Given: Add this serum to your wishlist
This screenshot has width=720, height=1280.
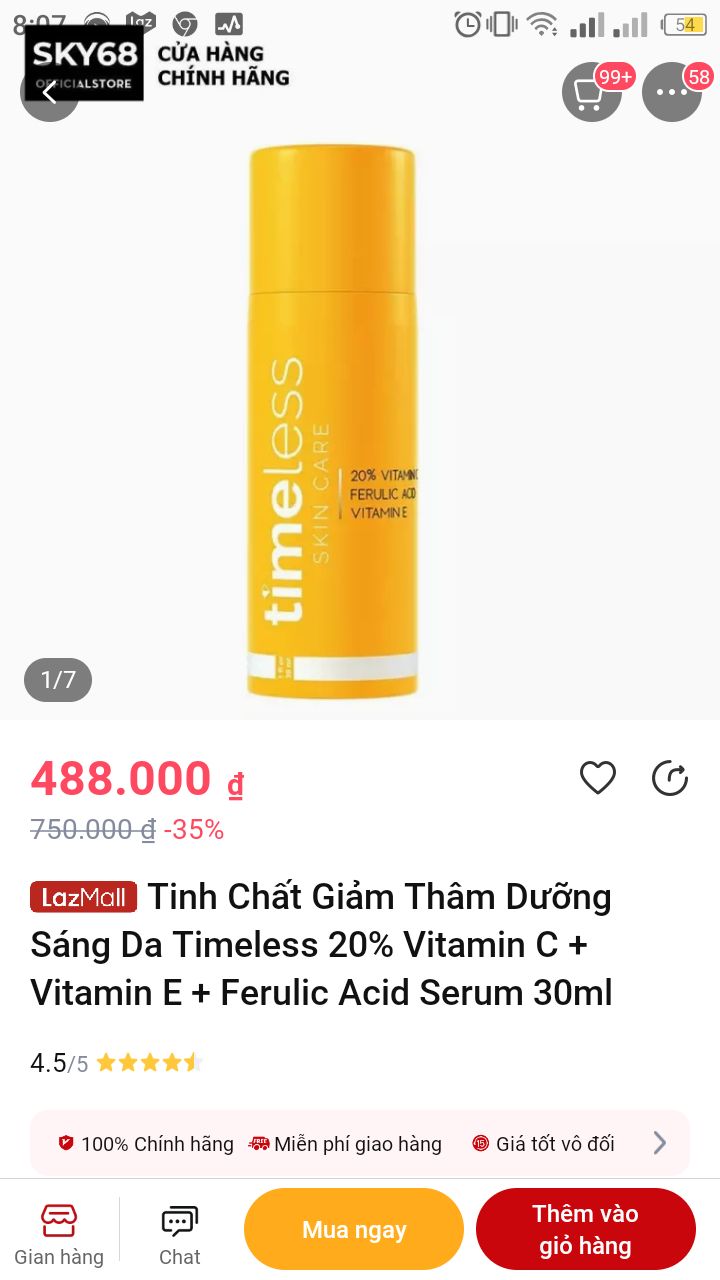Looking at the screenshot, I should click(598, 778).
